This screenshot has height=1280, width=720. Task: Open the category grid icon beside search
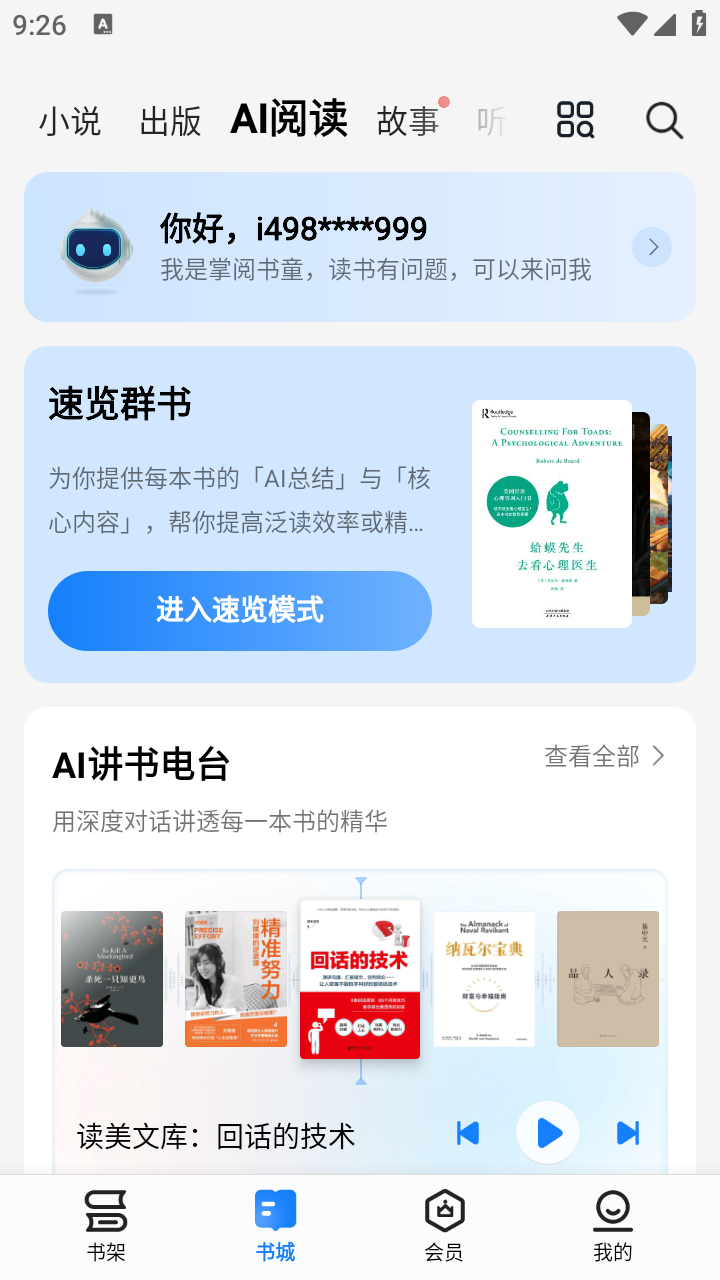point(575,119)
